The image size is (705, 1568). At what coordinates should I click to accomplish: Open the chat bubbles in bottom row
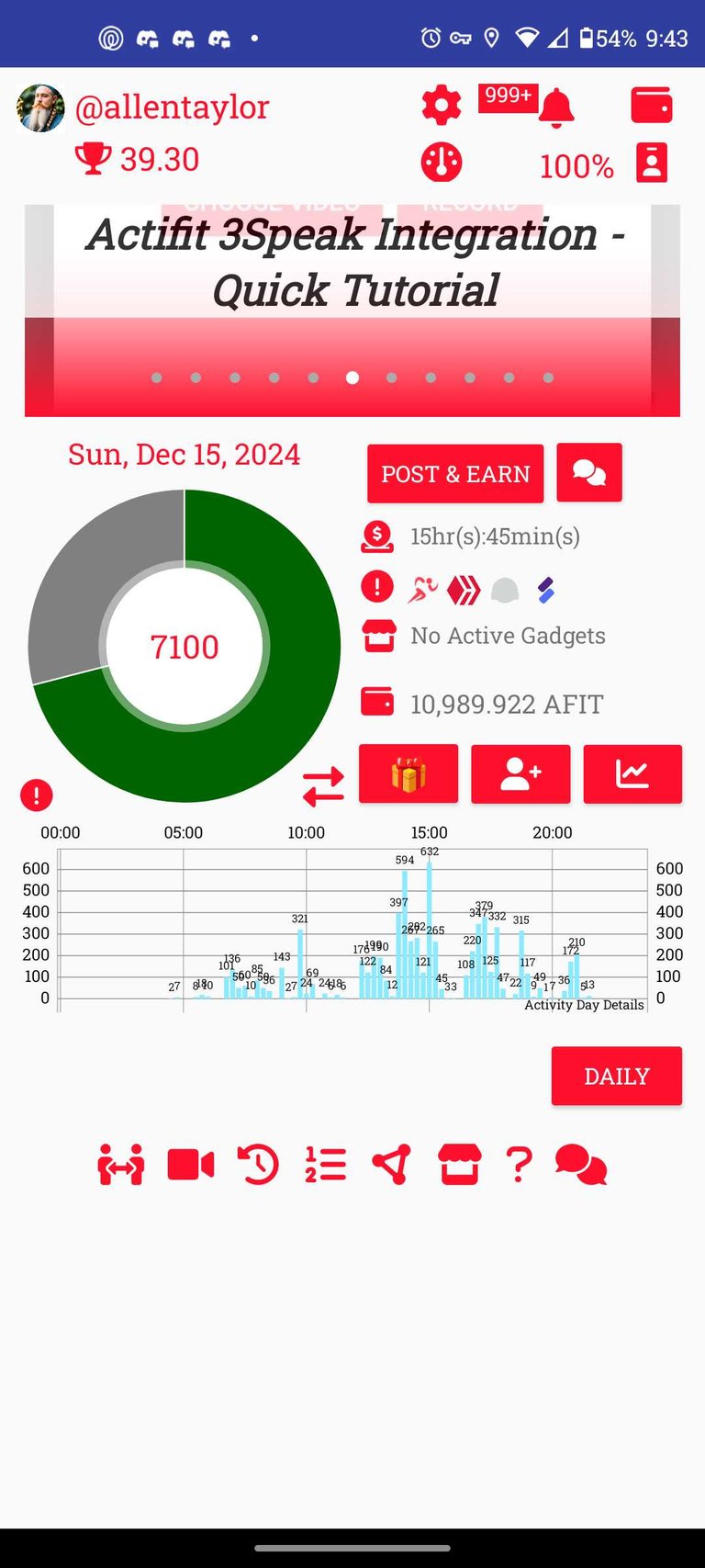point(581,1166)
